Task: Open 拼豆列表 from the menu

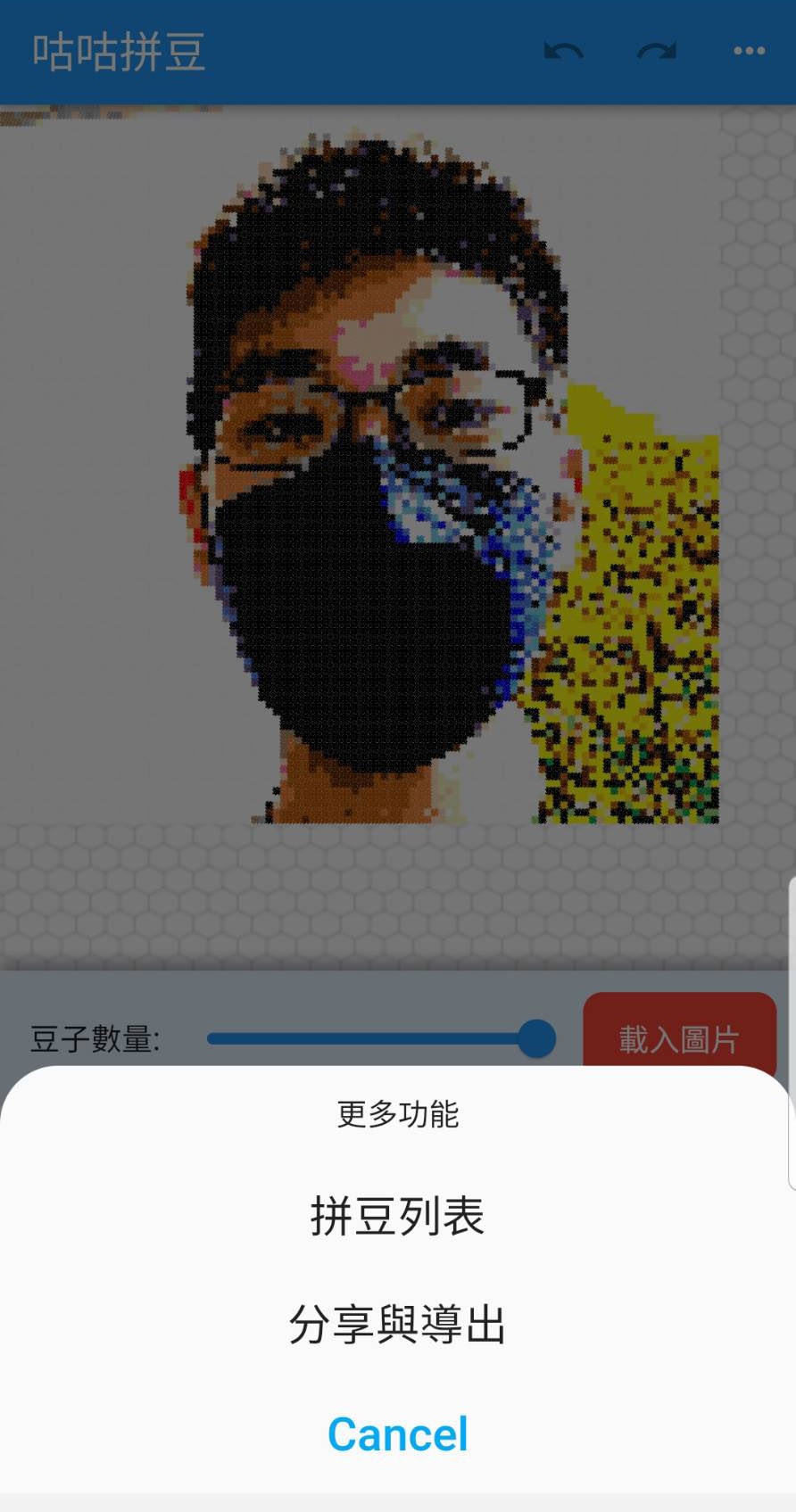Action: [397, 1216]
